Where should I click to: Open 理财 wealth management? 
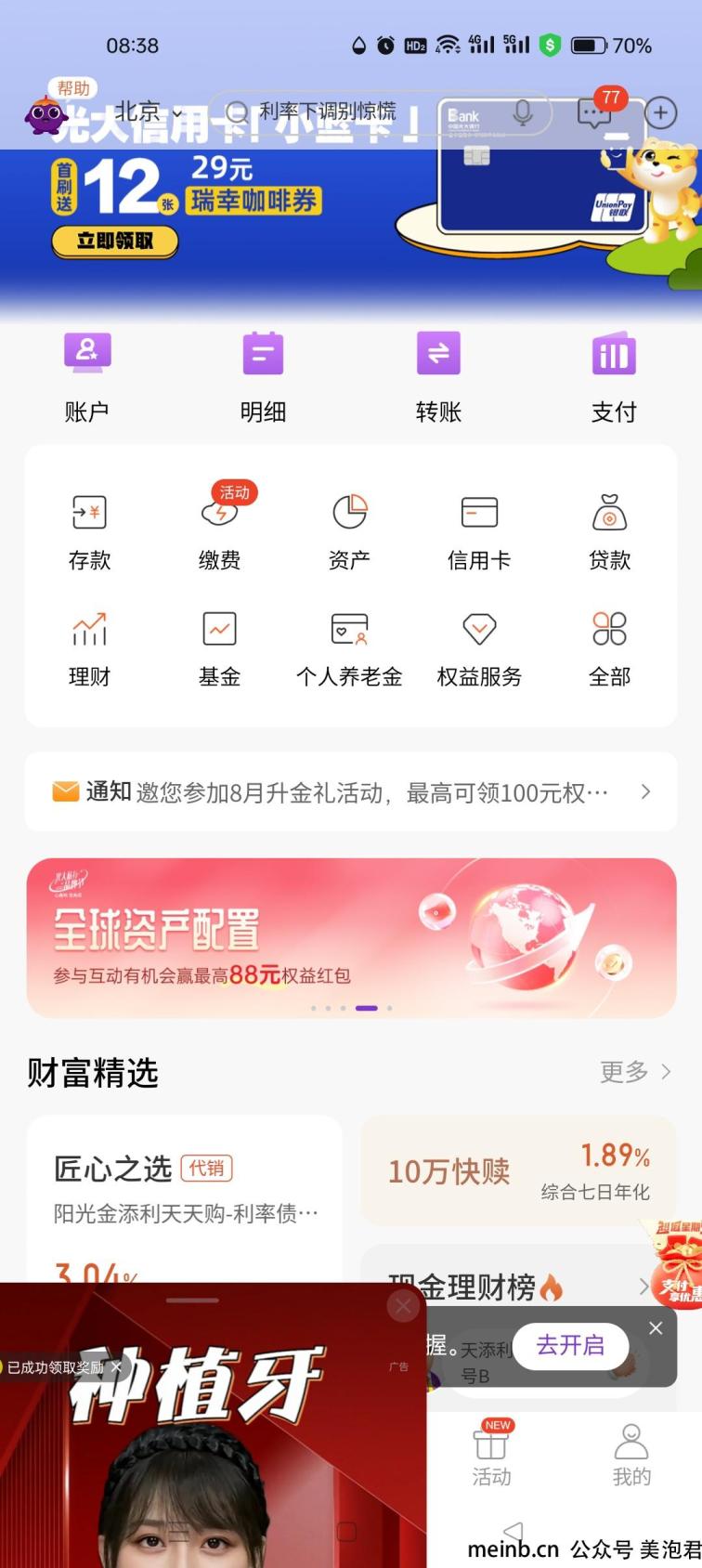point(89,647)
